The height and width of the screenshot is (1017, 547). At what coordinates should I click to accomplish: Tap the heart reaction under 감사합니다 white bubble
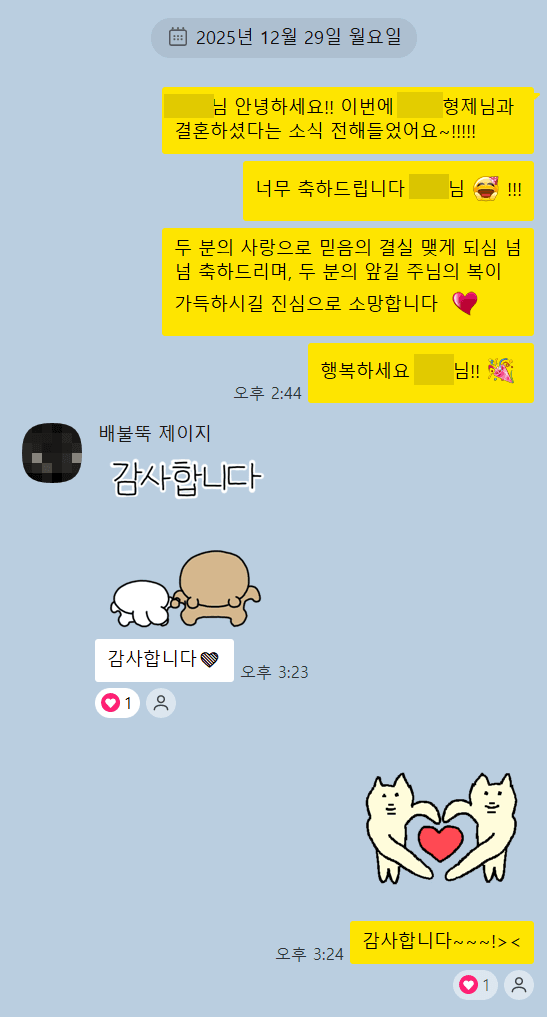[x=117, y=703]
